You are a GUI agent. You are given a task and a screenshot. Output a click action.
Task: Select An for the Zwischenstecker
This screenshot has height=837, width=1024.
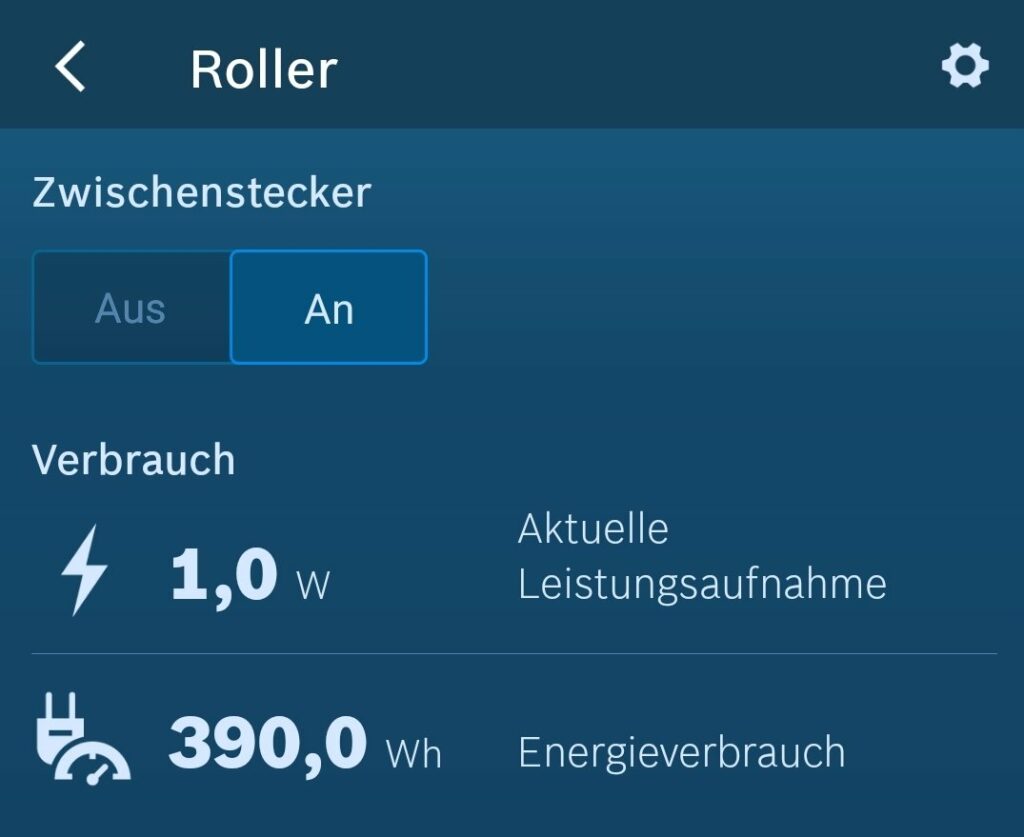point(329,308)
